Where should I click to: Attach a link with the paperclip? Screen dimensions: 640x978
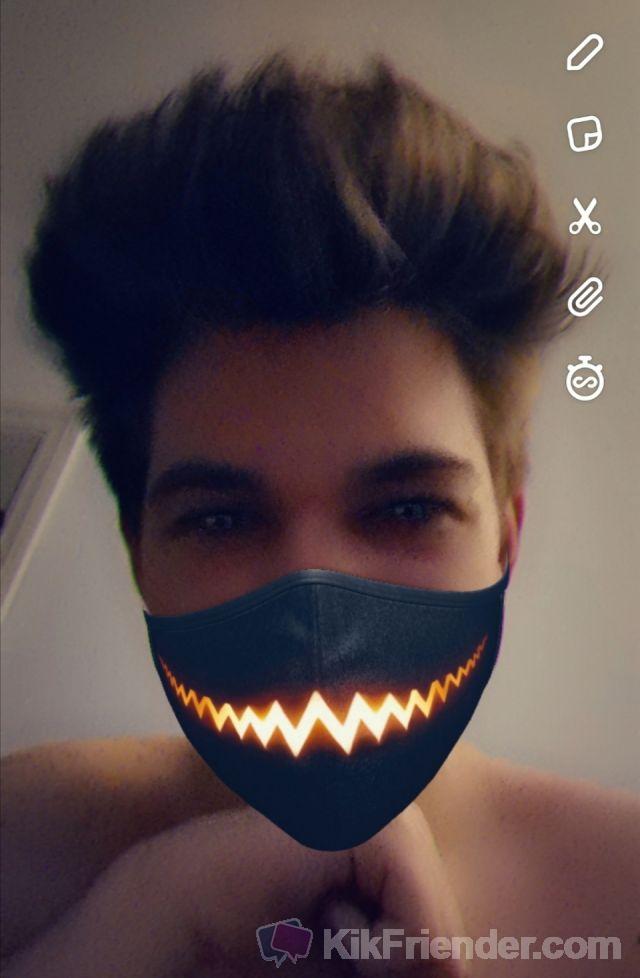pos(585,297)
